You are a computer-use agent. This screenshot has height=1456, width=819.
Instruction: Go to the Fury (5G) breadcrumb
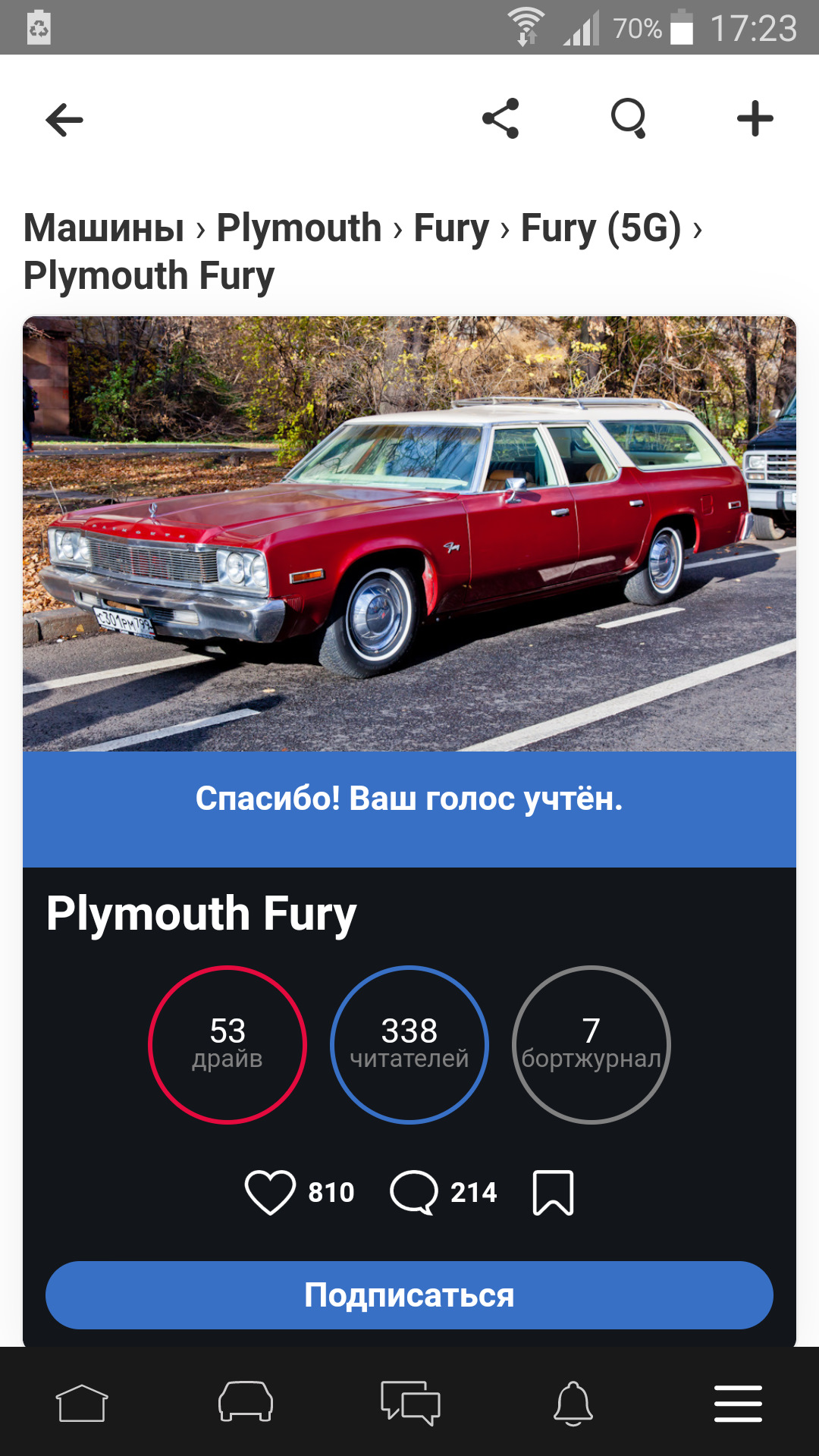601,227
